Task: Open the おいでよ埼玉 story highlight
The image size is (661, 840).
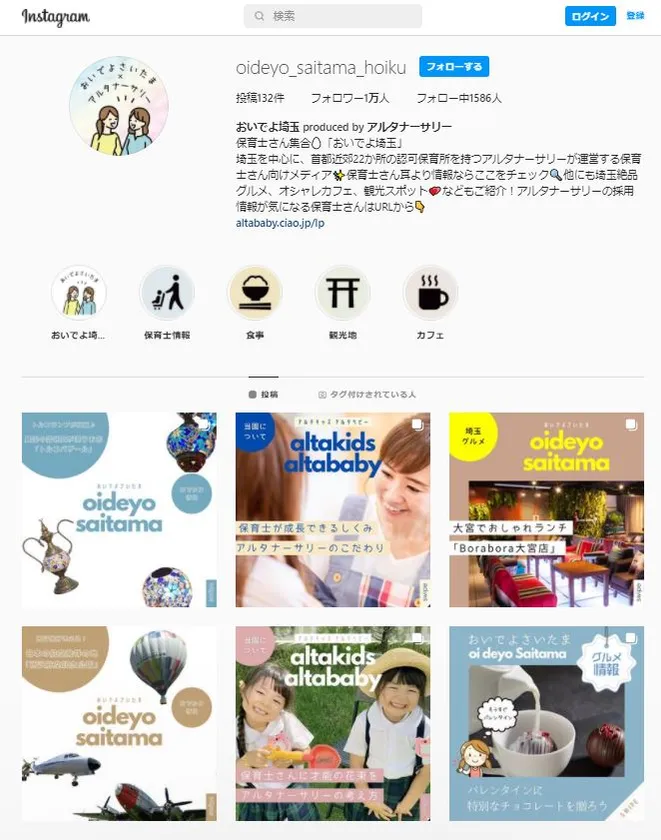Action: click(x=79, y=293)
